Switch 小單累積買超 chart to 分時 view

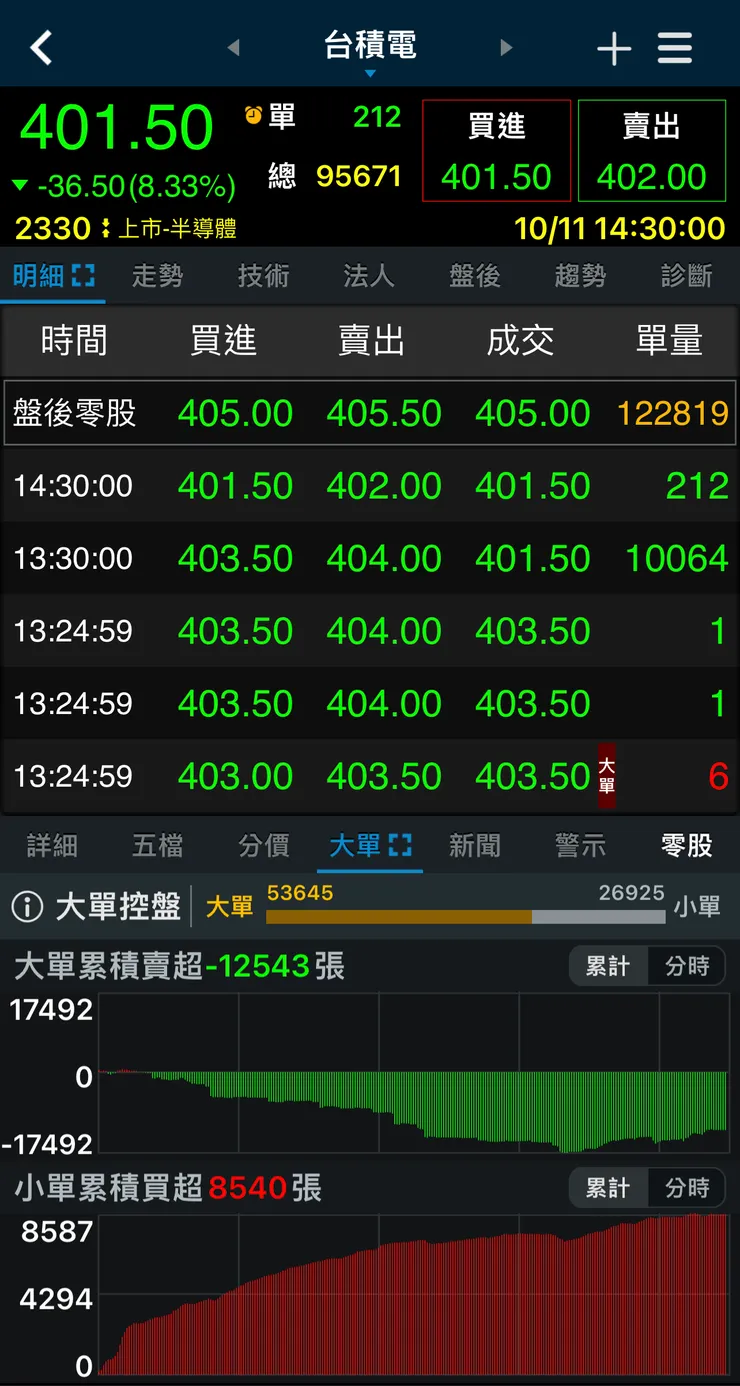tap(685, 1188)
